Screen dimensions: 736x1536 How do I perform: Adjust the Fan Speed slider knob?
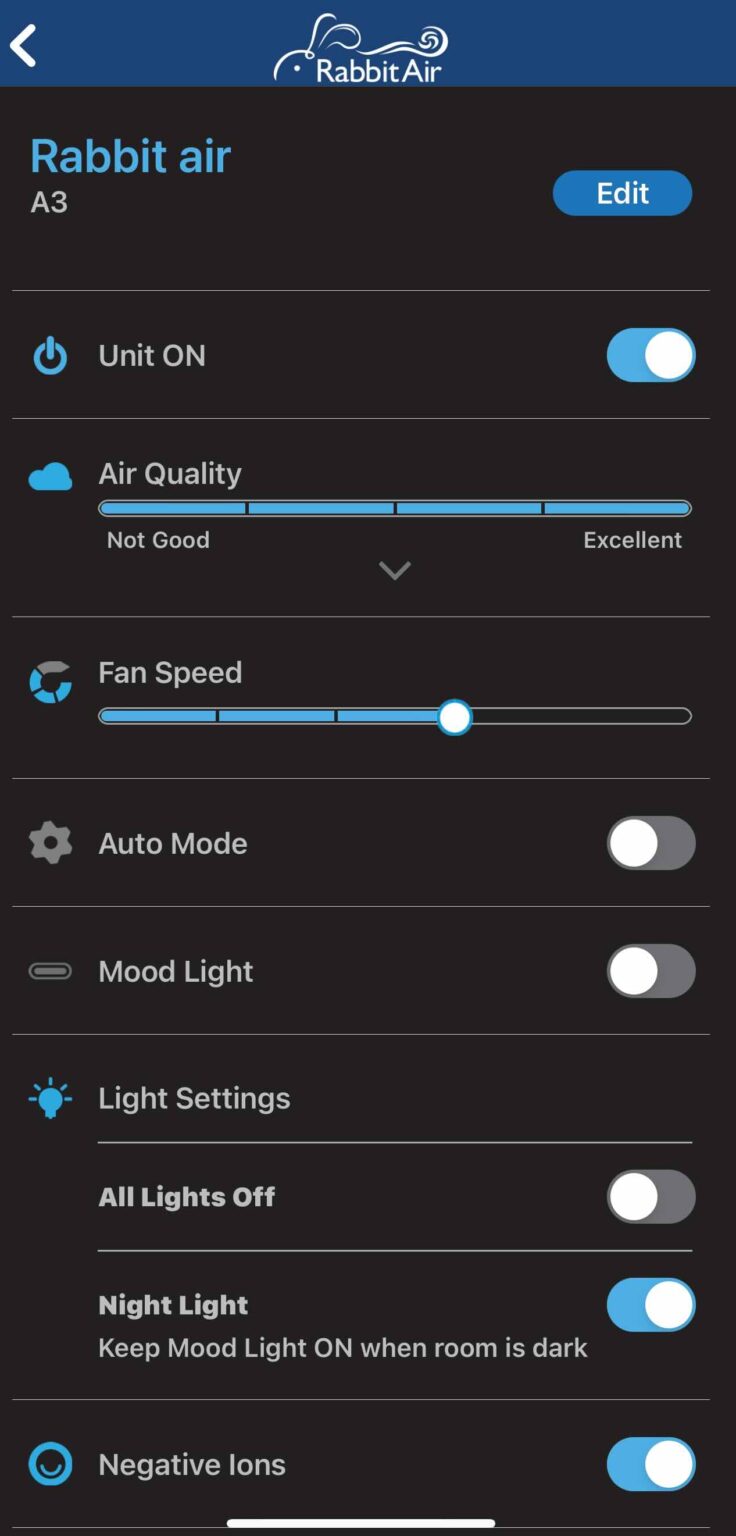(x=455, y=718)
